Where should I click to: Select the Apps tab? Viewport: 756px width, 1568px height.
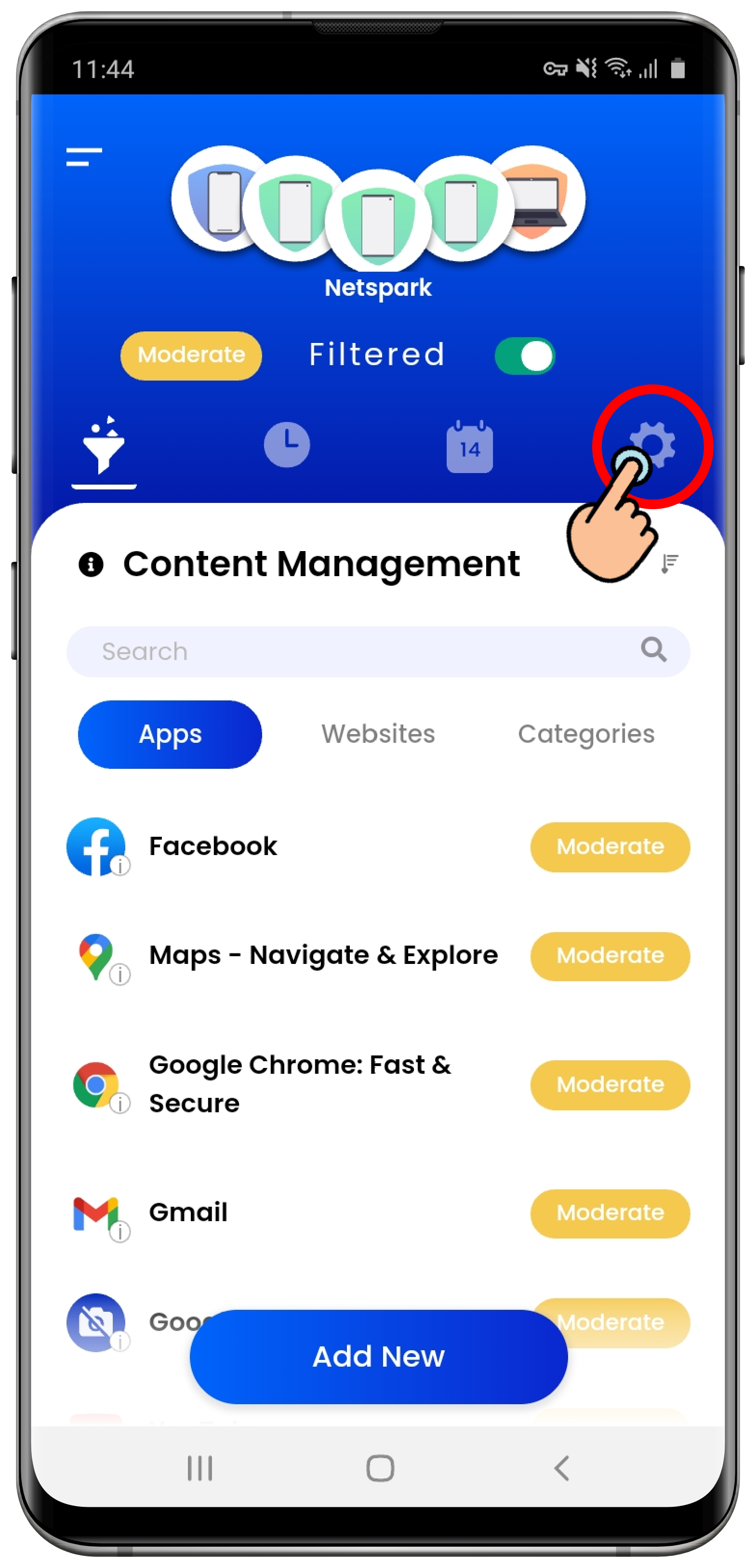coord(170,734)
